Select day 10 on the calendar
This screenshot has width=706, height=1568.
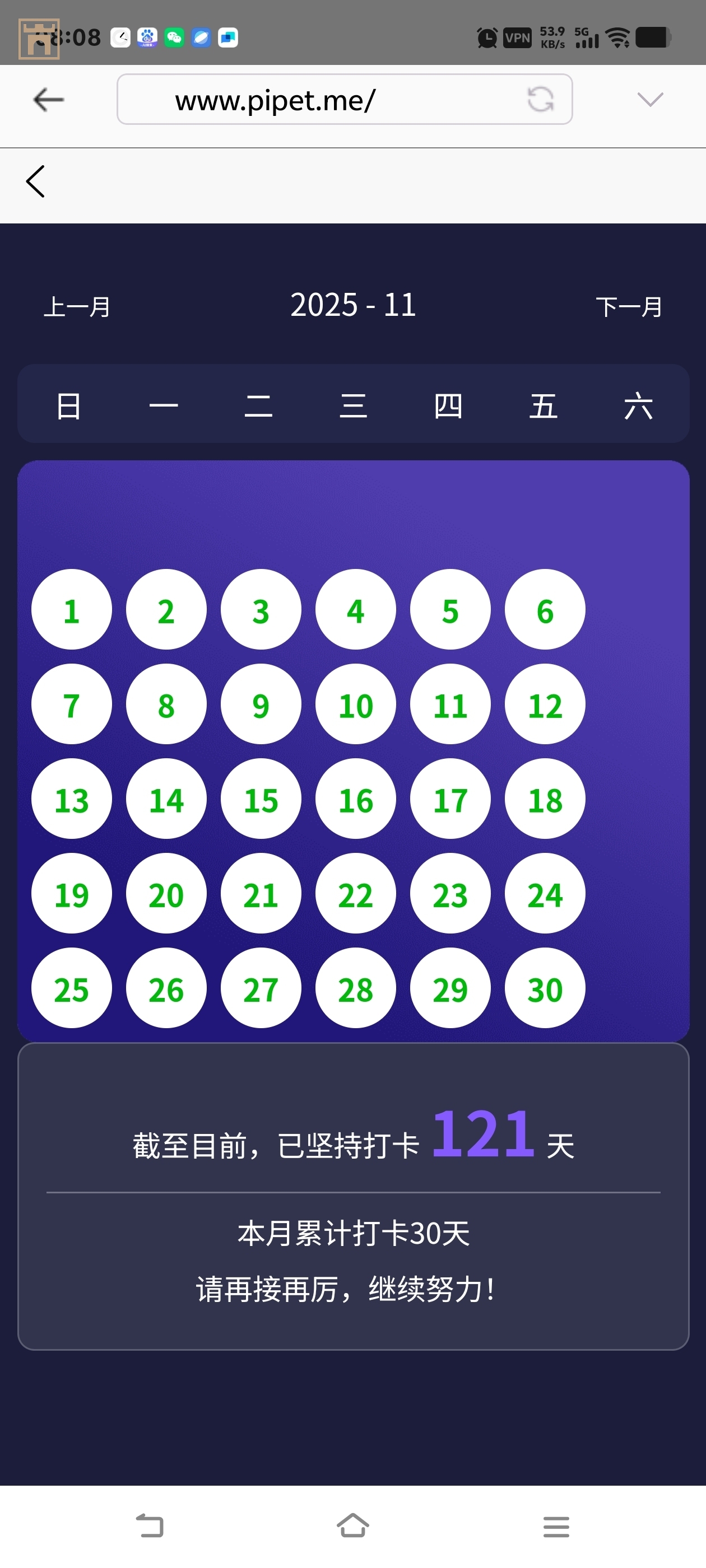click(356, 705)
